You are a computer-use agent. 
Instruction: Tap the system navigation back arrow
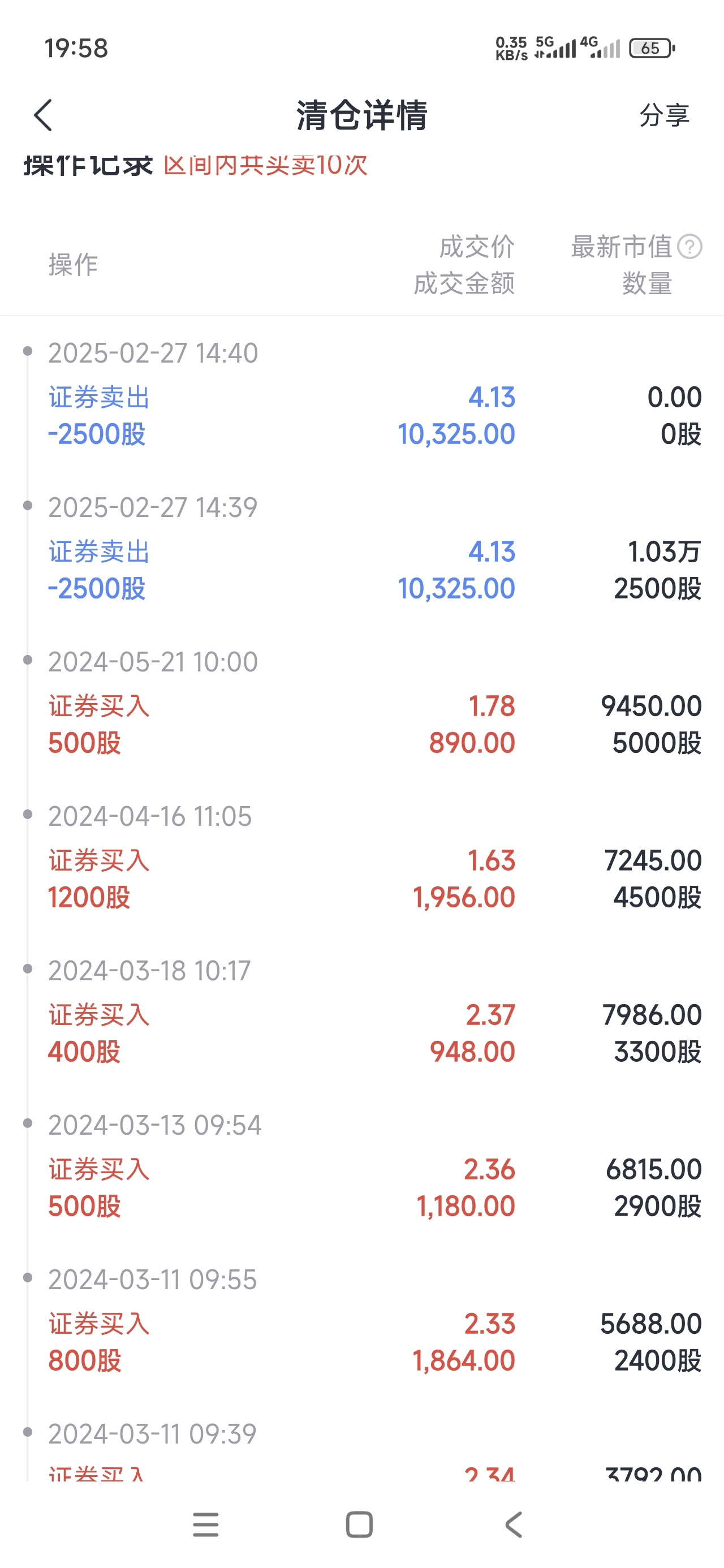point(514,1524)
